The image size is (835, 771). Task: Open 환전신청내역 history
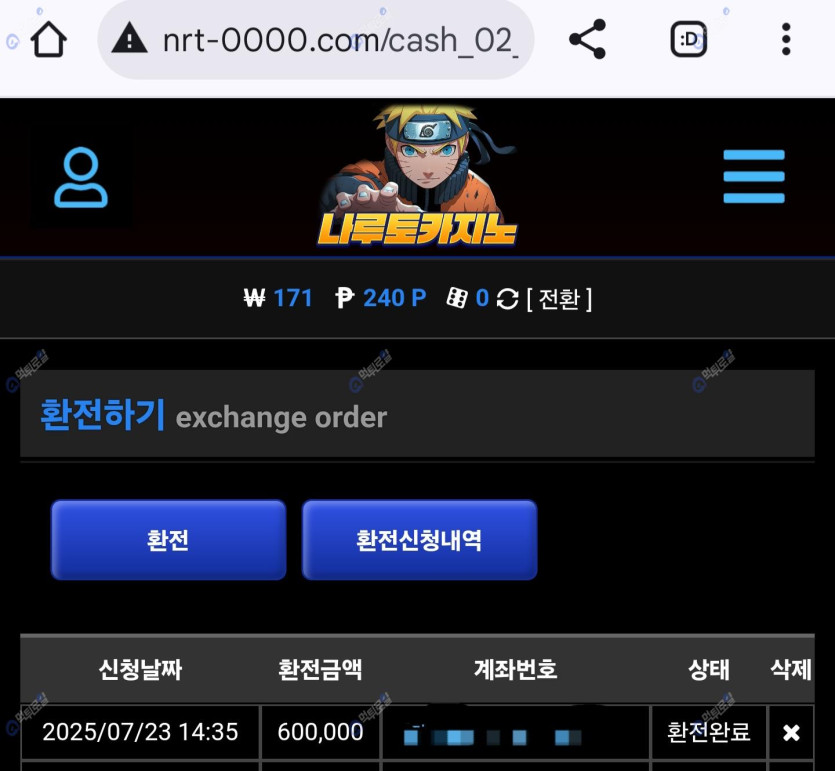419,540
